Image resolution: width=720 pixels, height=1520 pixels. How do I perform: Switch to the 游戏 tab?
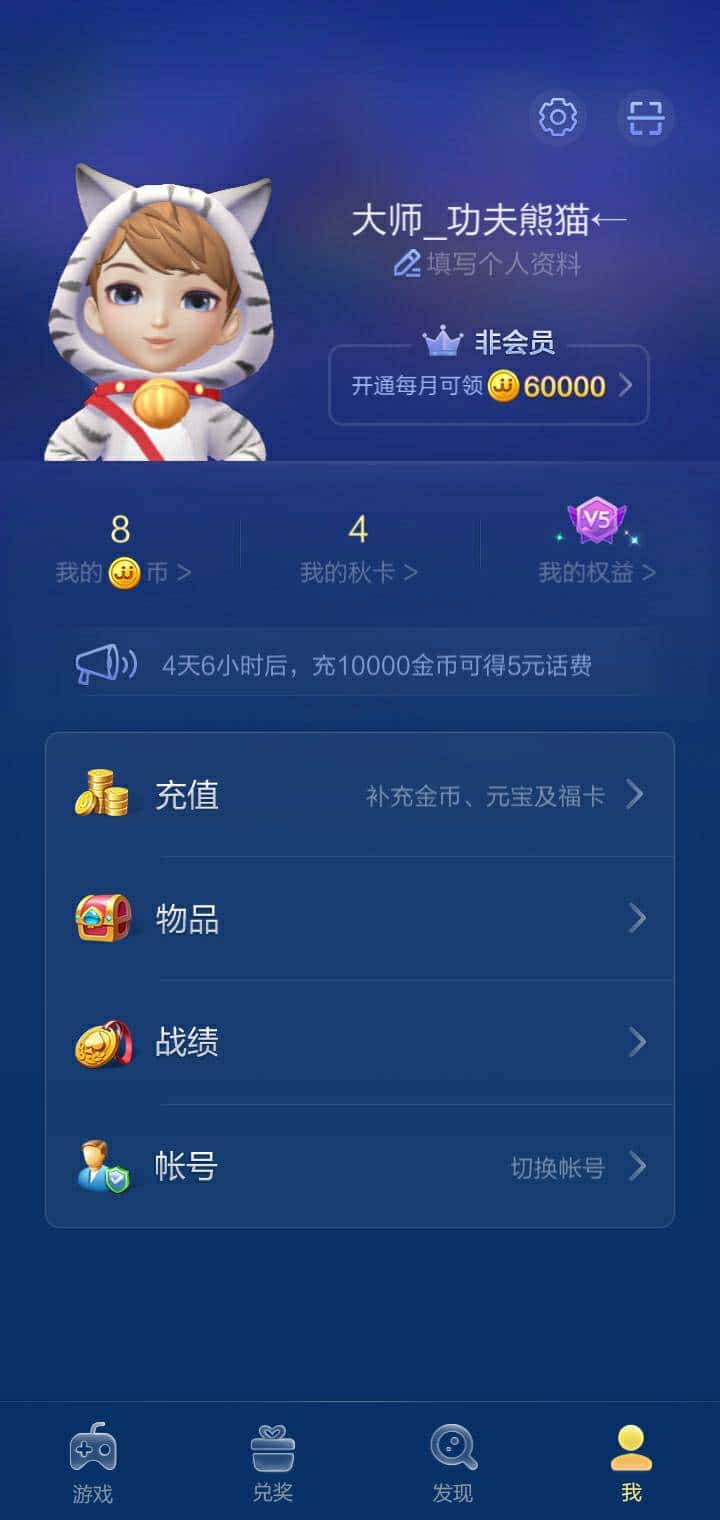[91, 1460]
